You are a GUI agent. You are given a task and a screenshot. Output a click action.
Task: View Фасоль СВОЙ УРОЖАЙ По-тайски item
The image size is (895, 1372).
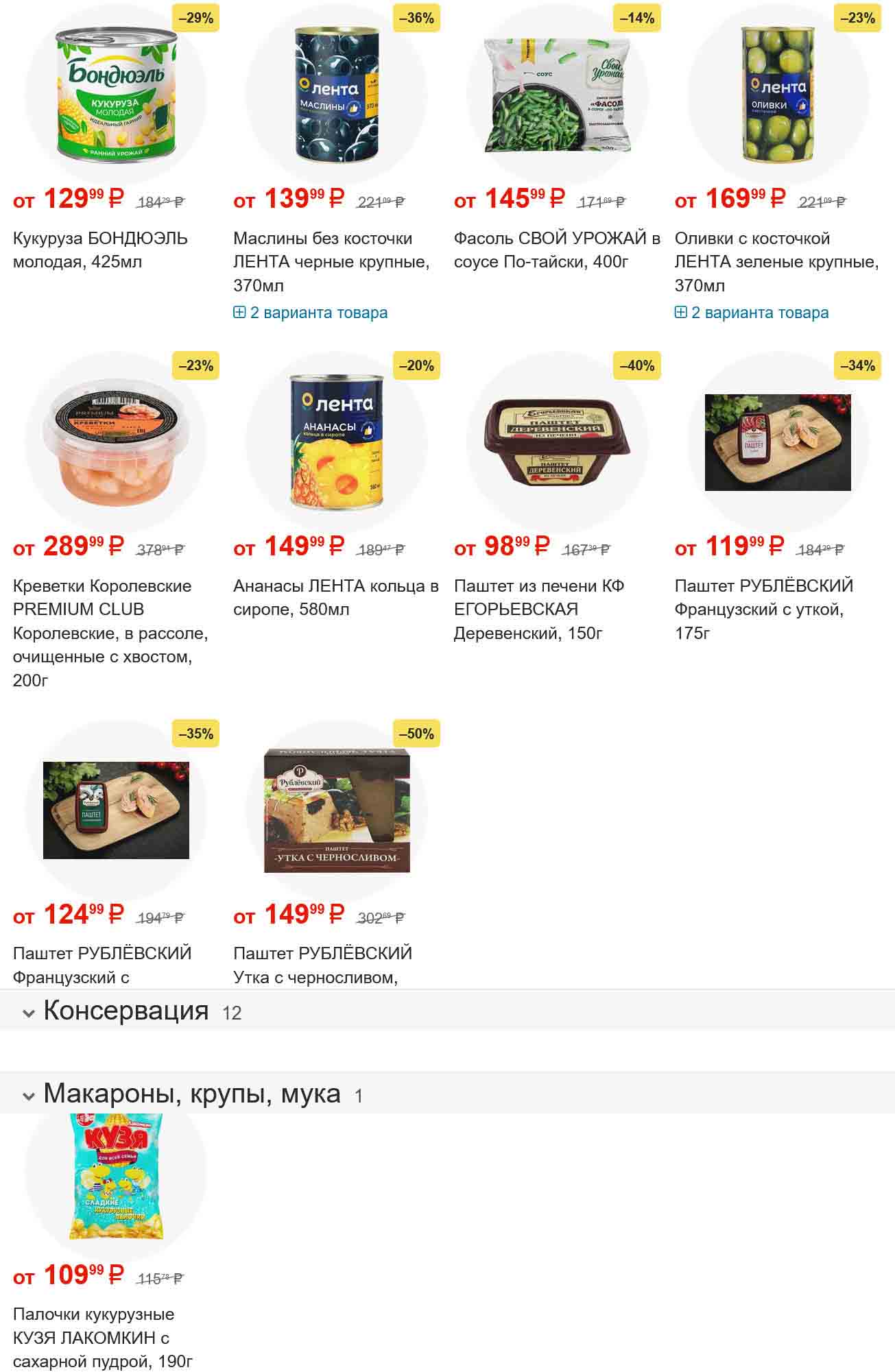click(556, 250)
